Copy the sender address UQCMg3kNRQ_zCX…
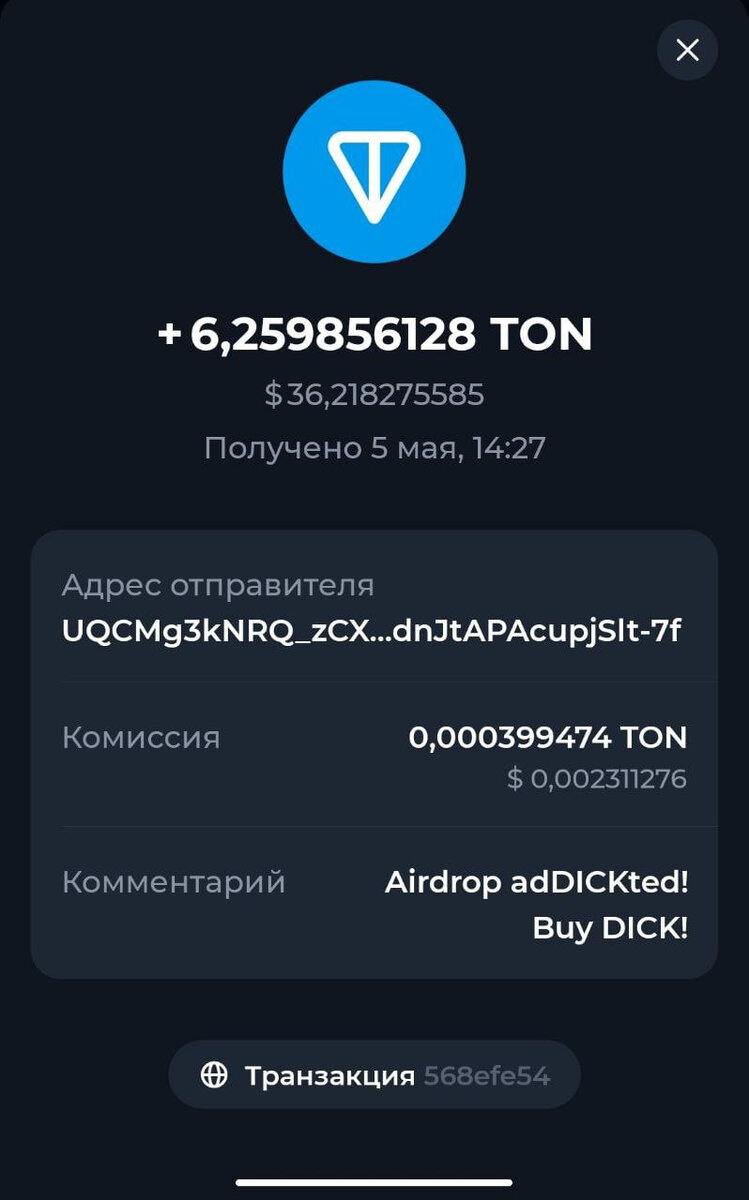The width and height of the screenshot is (749, 1200). pos(372,631)
